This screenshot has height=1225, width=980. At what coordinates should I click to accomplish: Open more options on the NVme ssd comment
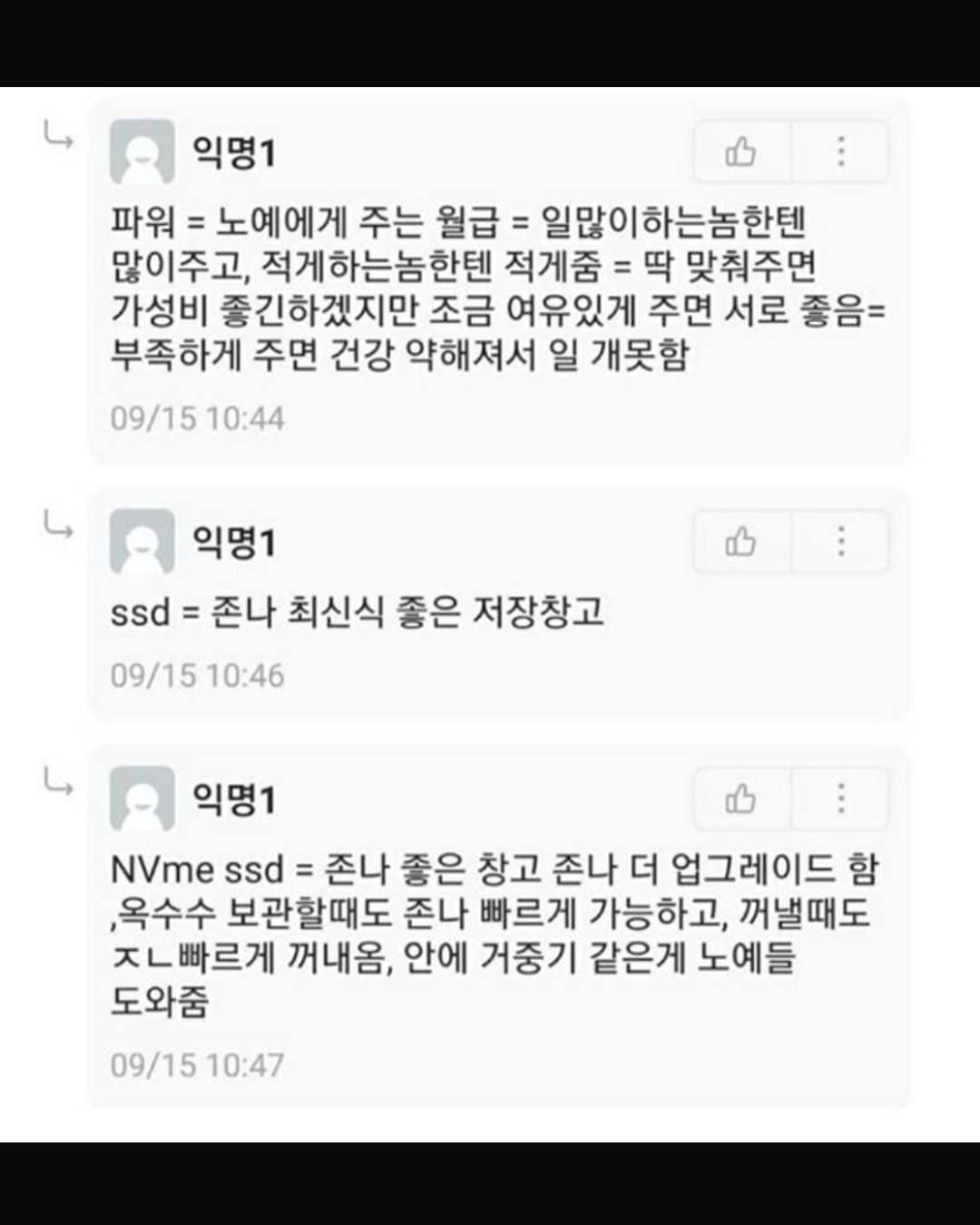[841, 799]
